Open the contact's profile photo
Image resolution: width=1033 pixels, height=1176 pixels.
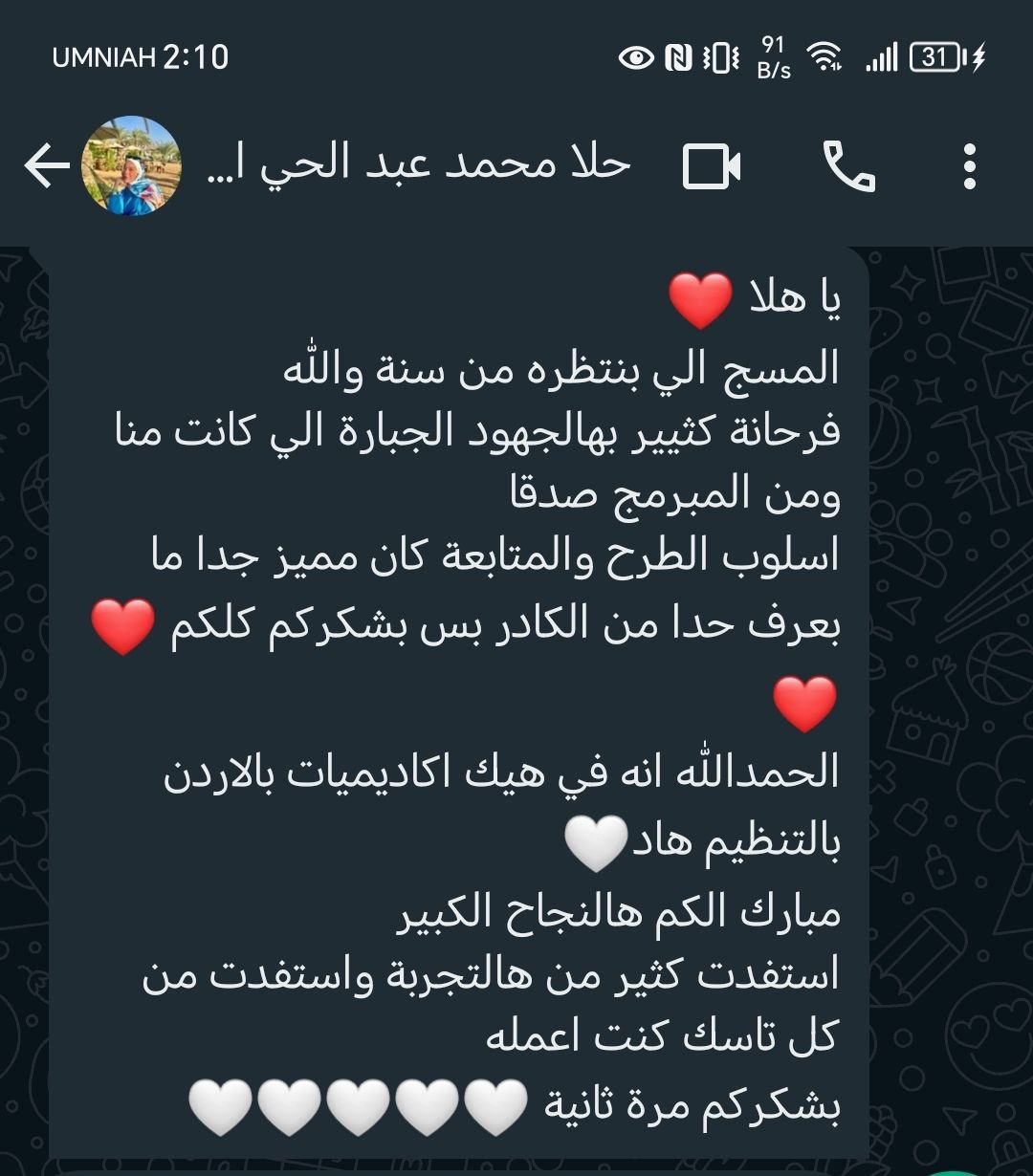point(132,166)
